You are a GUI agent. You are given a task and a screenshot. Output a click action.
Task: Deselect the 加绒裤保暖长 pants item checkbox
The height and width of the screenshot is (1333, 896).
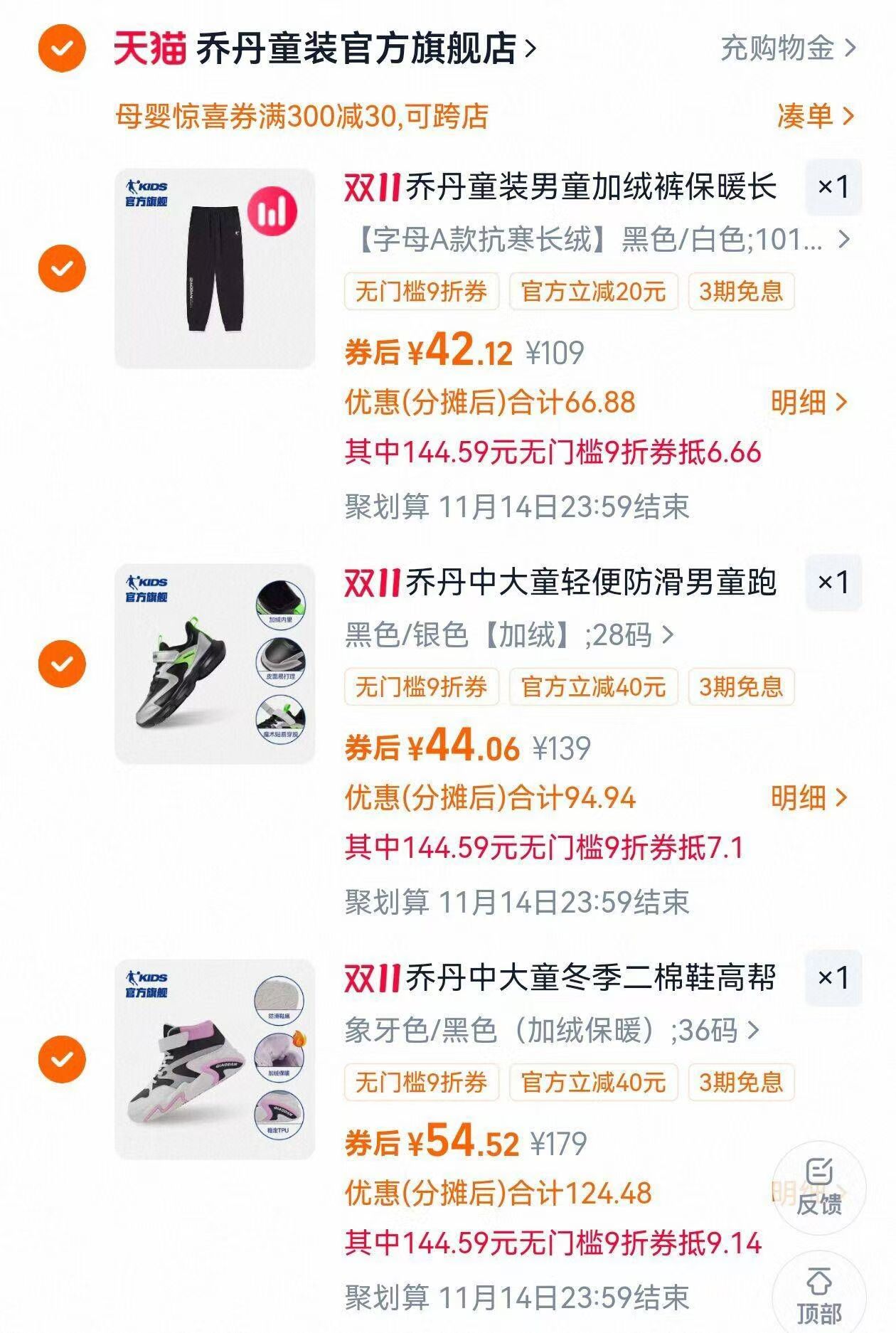60,269
